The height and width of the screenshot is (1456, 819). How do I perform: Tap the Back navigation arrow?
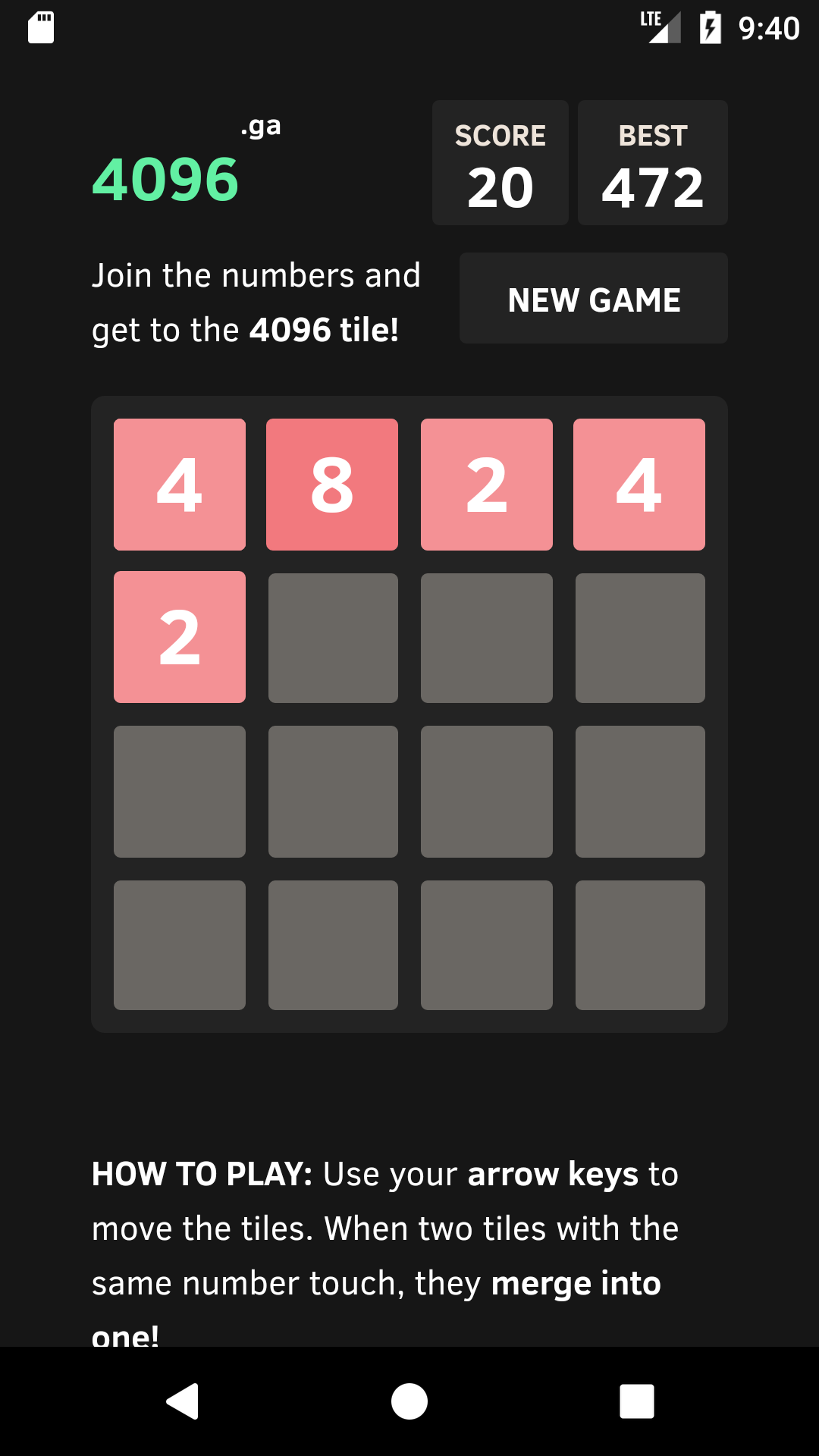180,1401
